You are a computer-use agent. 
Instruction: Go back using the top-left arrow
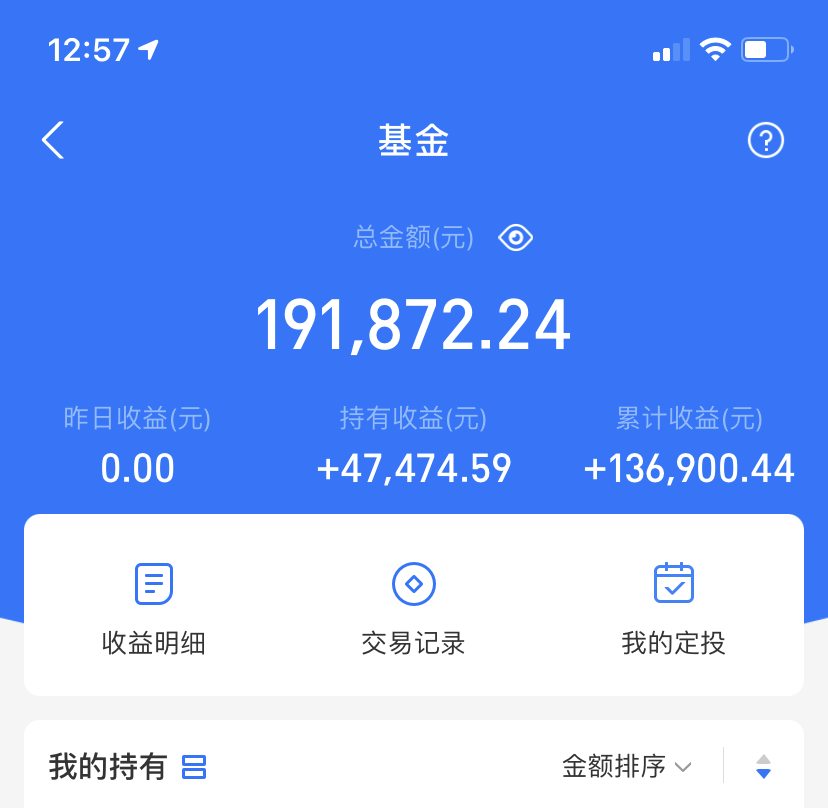53,140
